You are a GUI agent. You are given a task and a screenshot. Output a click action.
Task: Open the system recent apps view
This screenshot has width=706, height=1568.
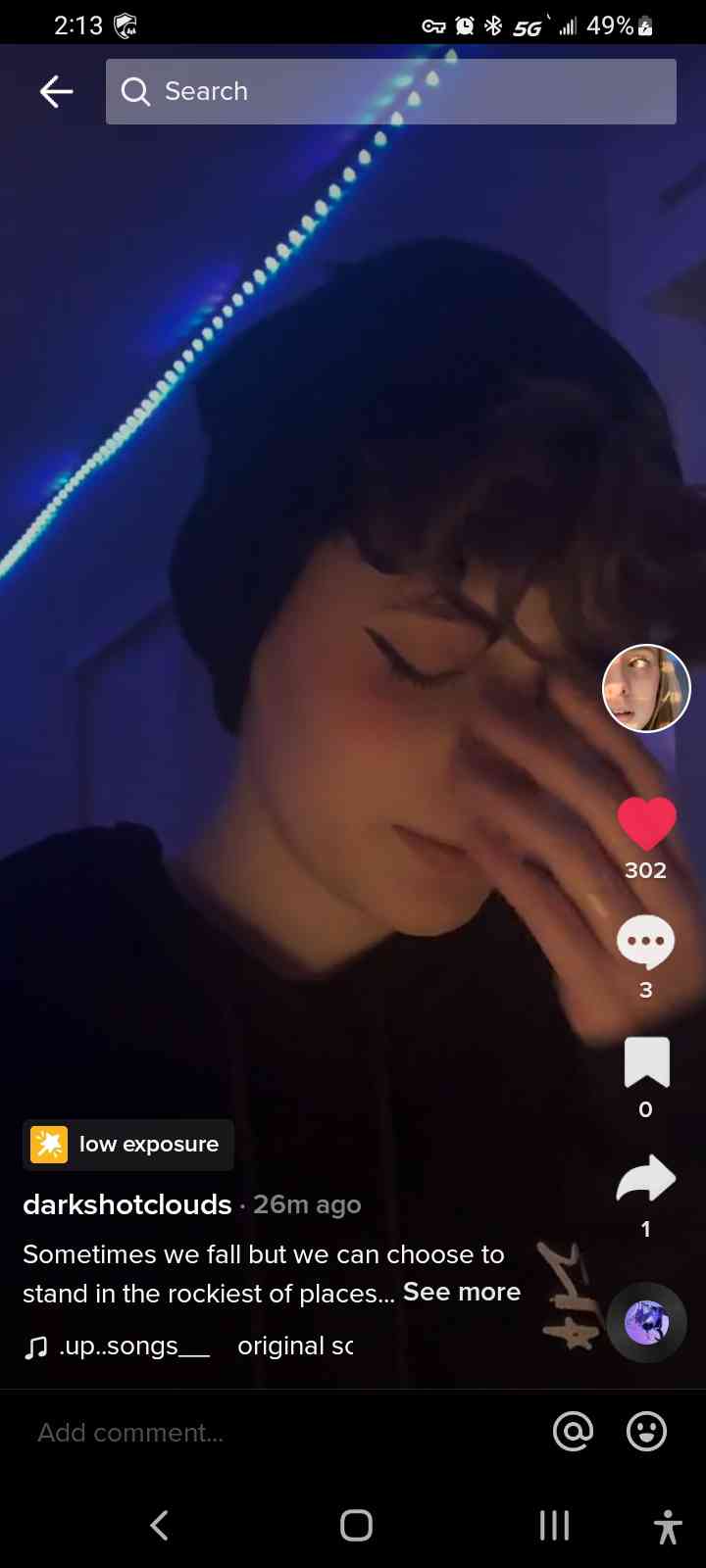click(x=554, y=1525)
